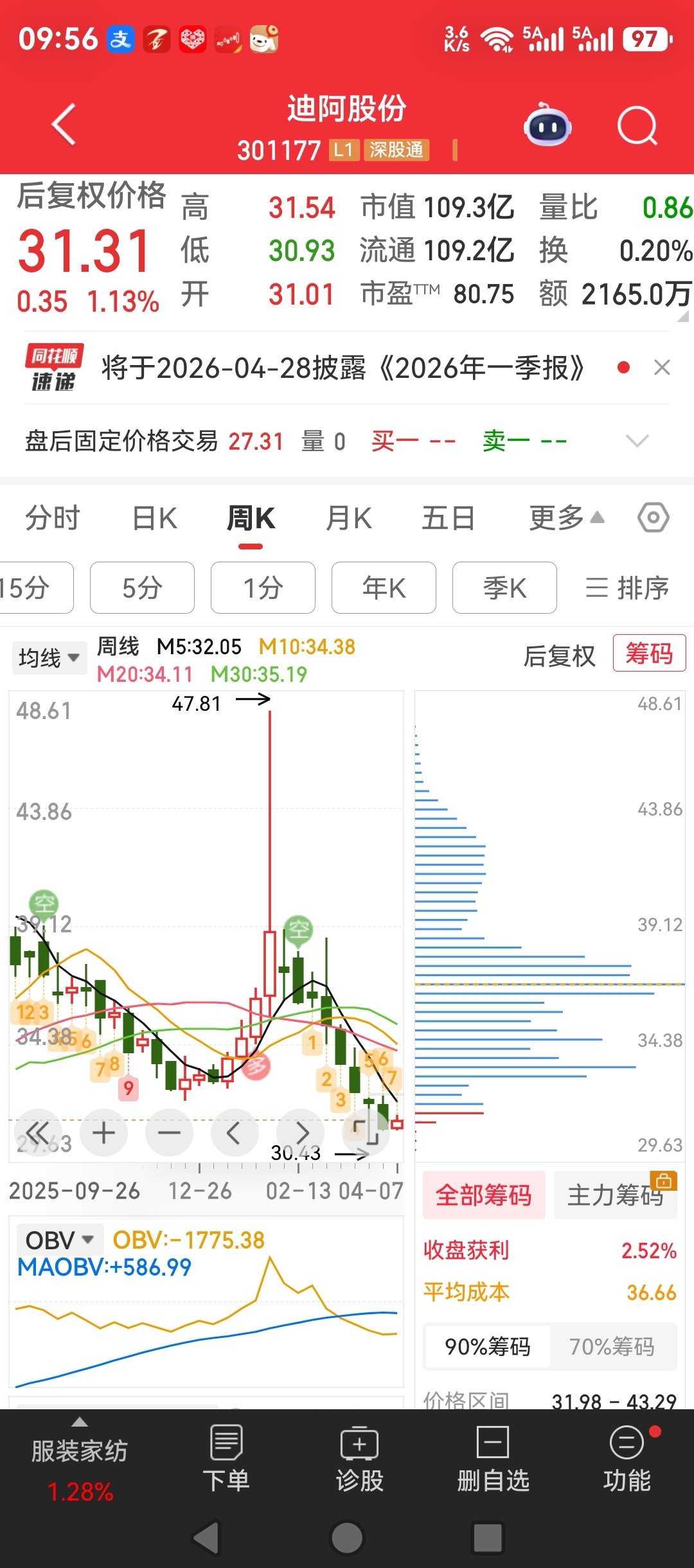Toggle the 筹码 chip distribution button
This screenshot has width=694, height=1568.
point(649,653)
